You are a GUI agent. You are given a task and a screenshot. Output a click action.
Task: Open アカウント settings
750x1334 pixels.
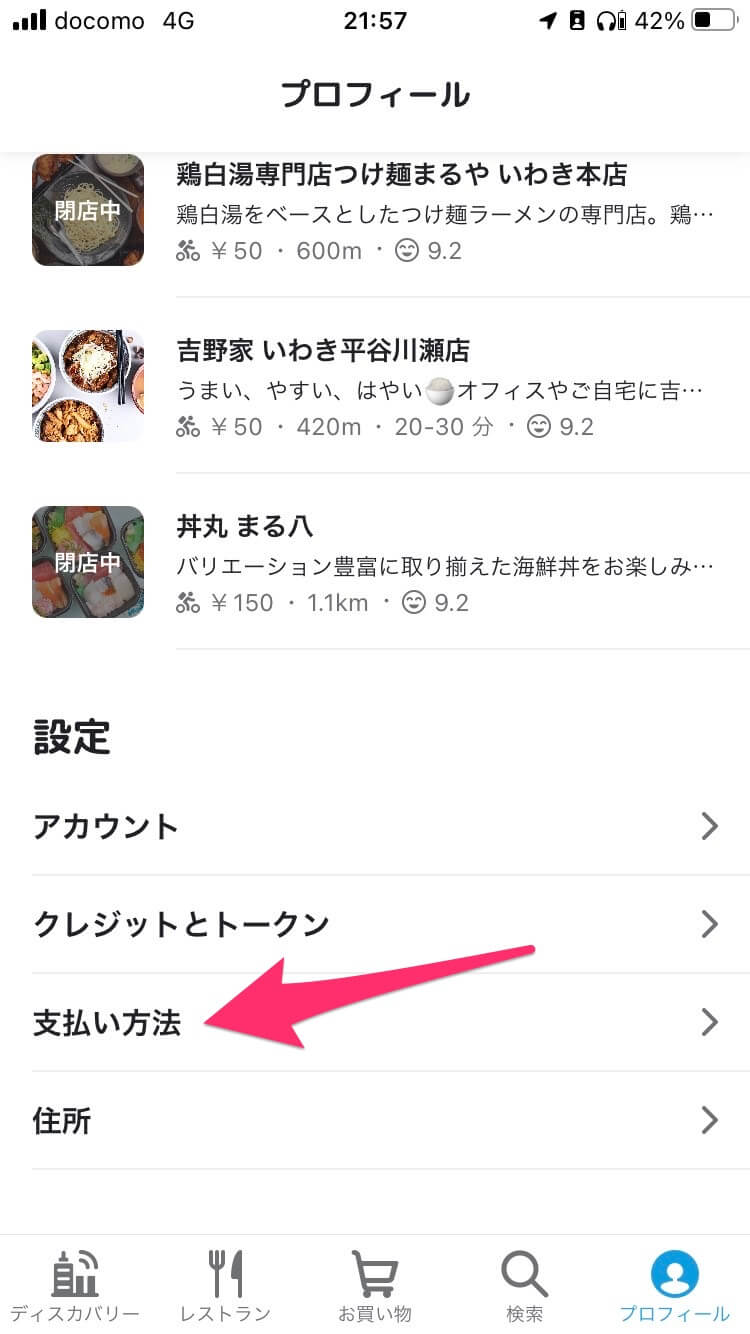375,827
